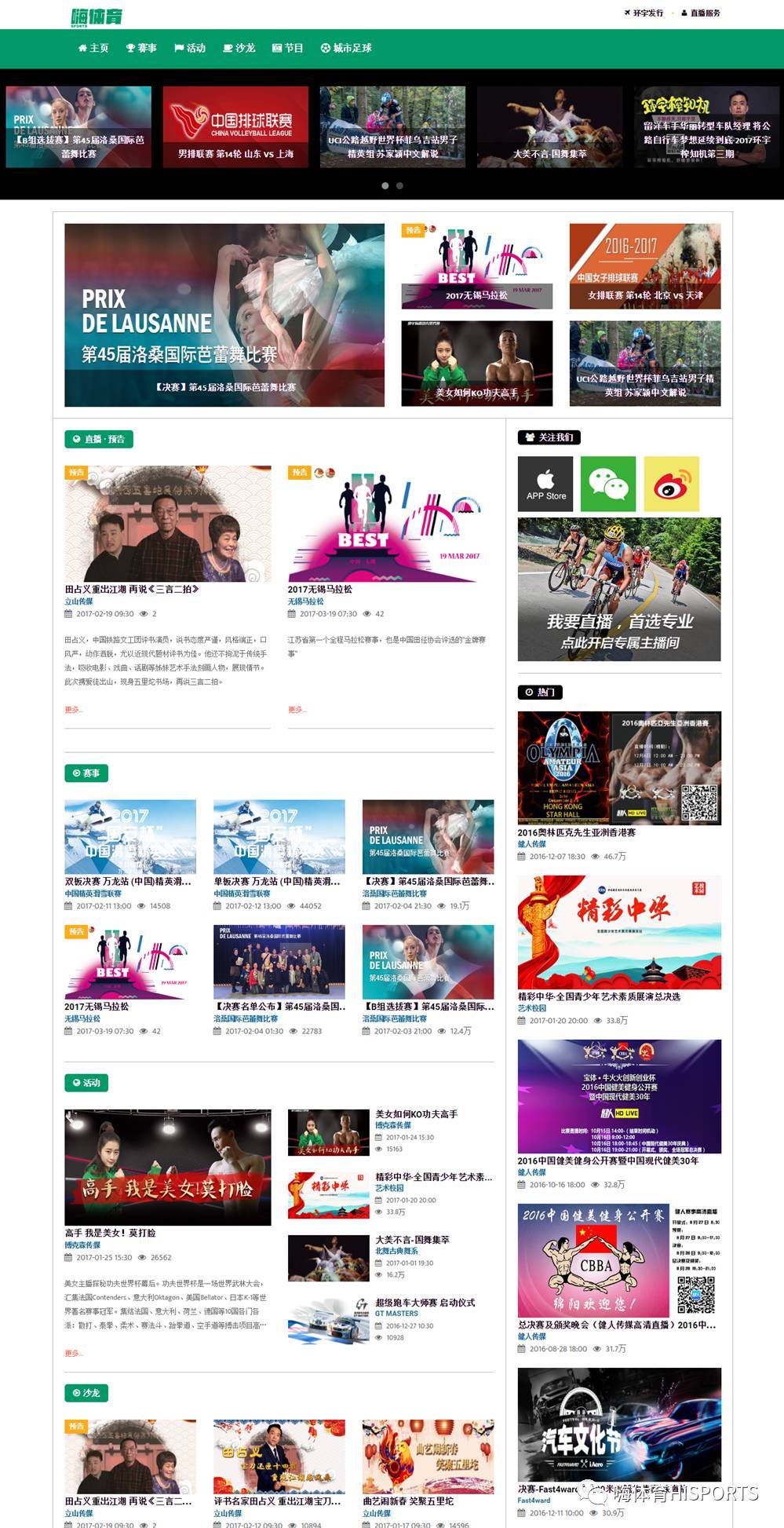Open the Prix de Lausanne 决赛 main banner
The height and width of the screenshot is (1528, 784).
point(224,315)
